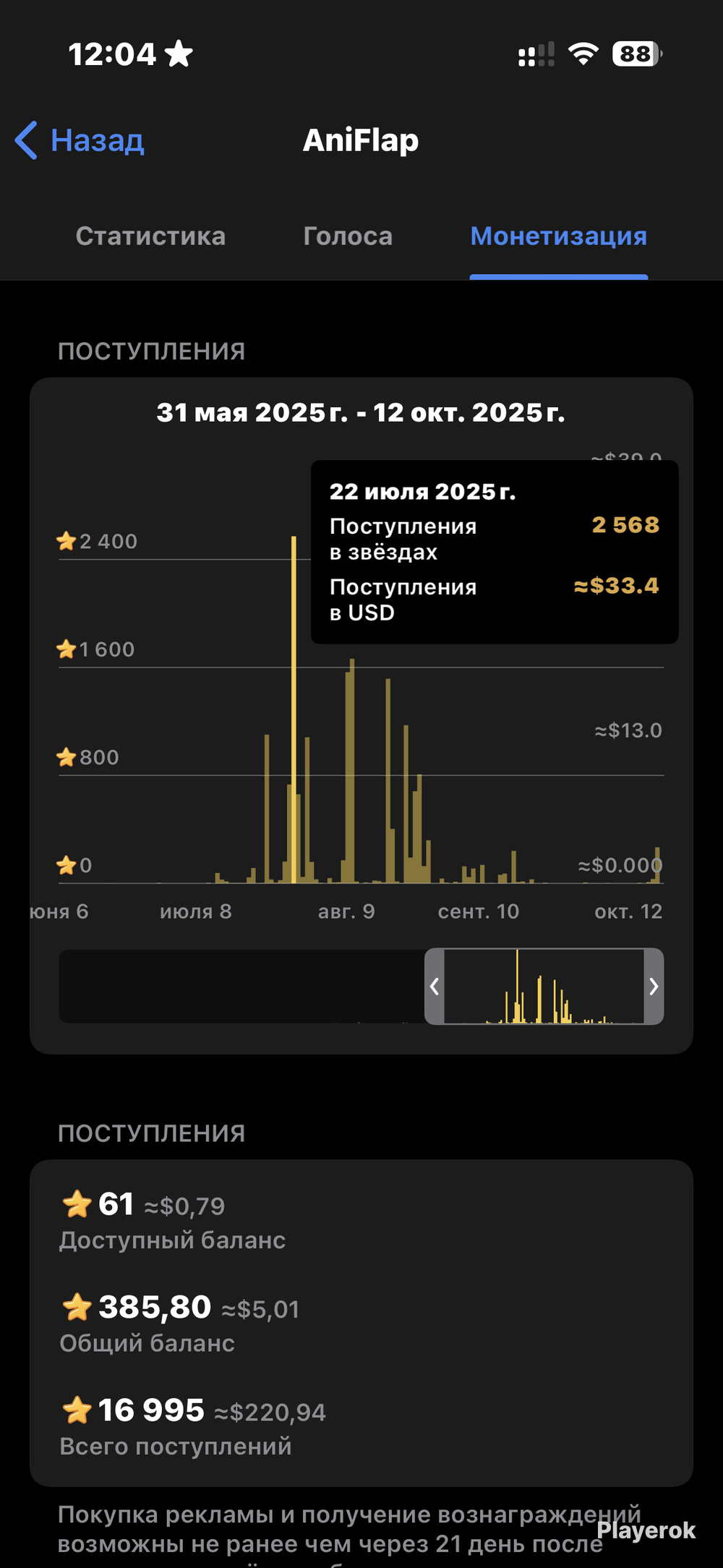
Task: Go back with the Назад button
Action: [80, 140]
